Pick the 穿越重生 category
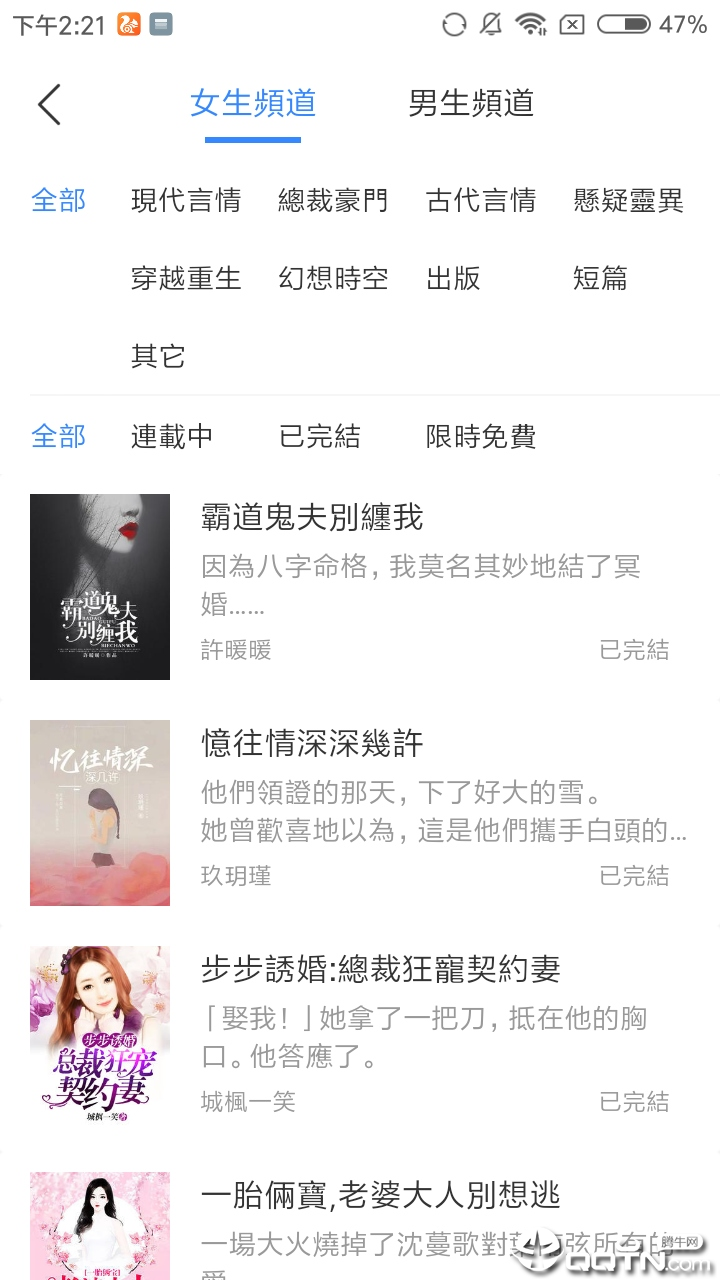Viewport: 720px width, 1280px height. 186,278
